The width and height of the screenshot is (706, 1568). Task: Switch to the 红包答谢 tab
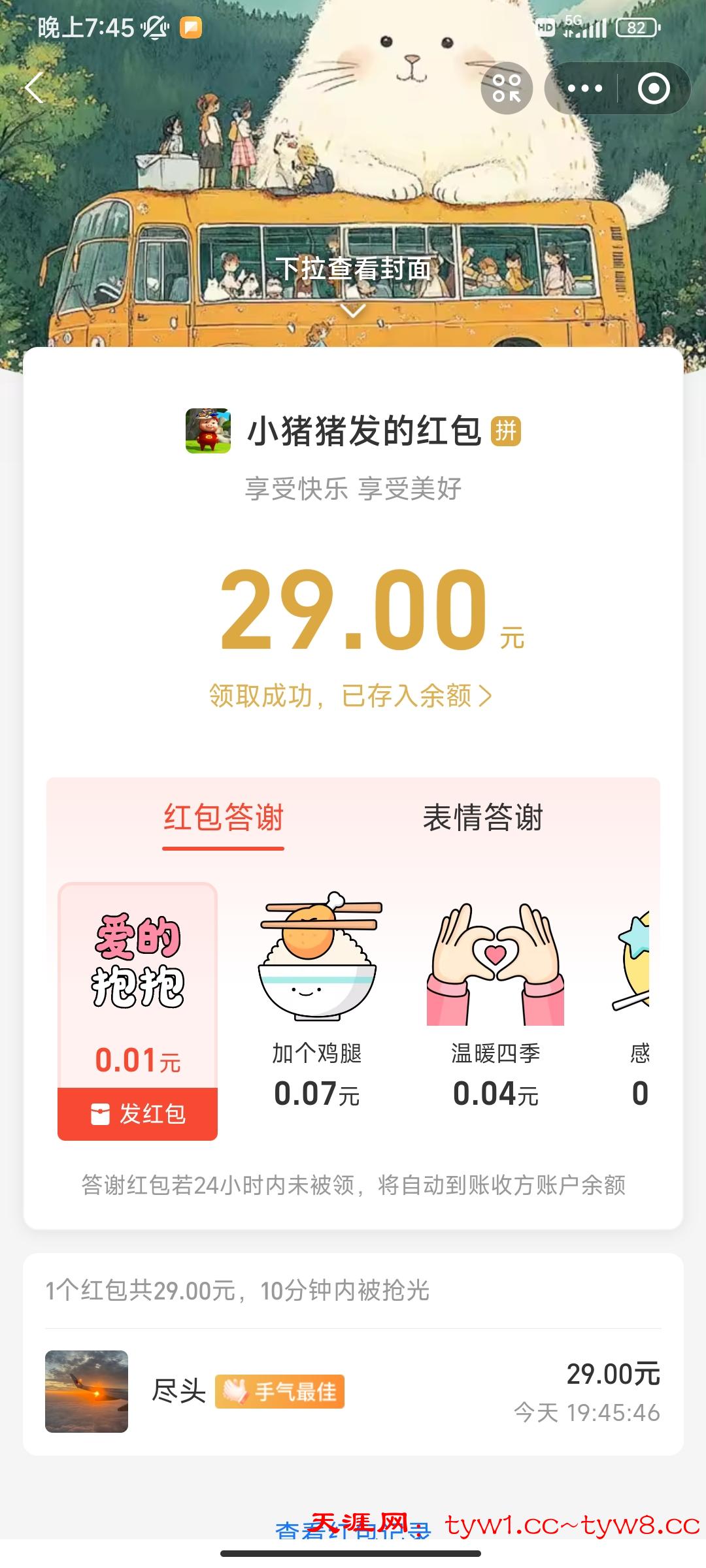(223, 818)
